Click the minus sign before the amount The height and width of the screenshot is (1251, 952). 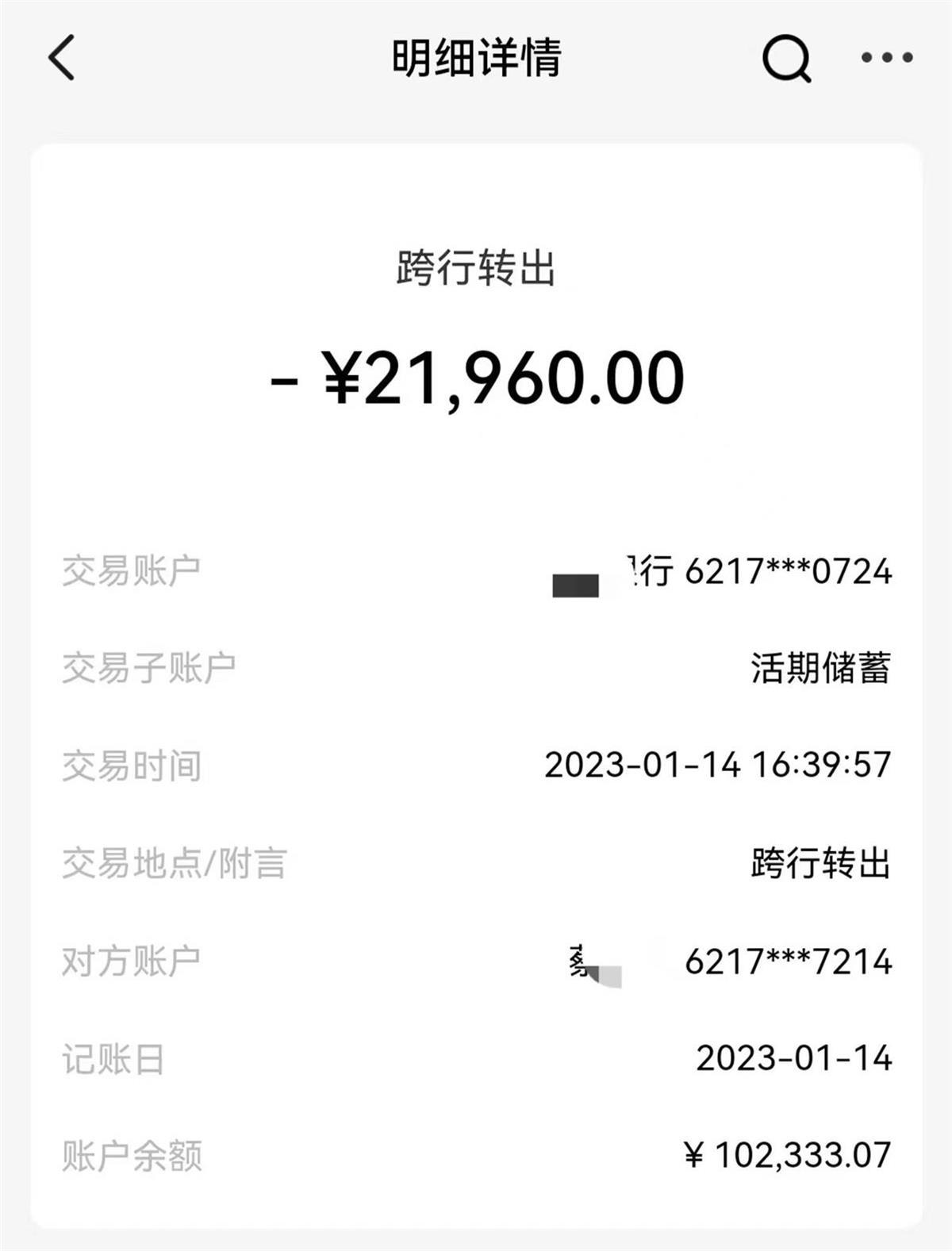(286, 380)
